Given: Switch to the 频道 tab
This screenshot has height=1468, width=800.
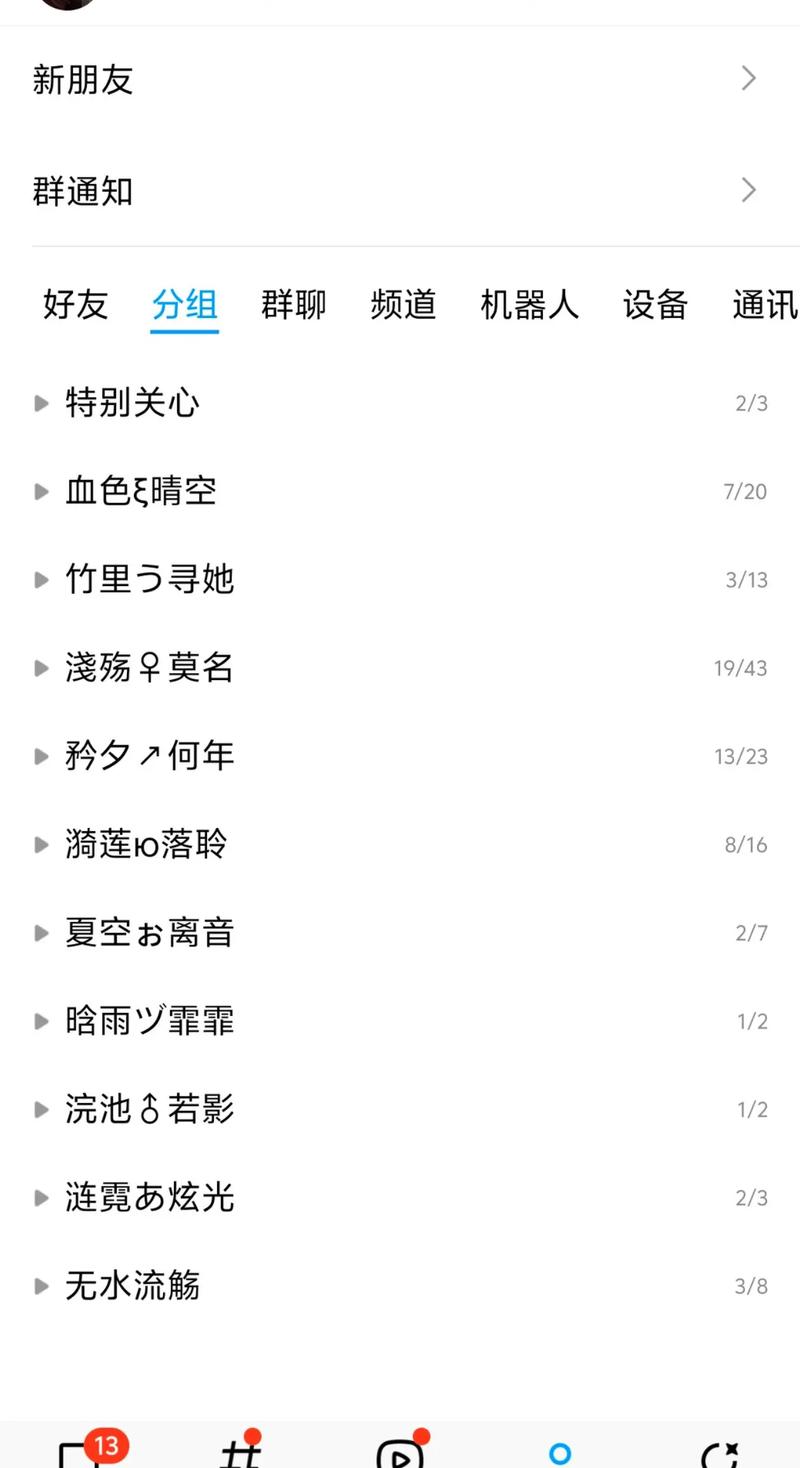Looking at the screenshot, I should (403, 304).
